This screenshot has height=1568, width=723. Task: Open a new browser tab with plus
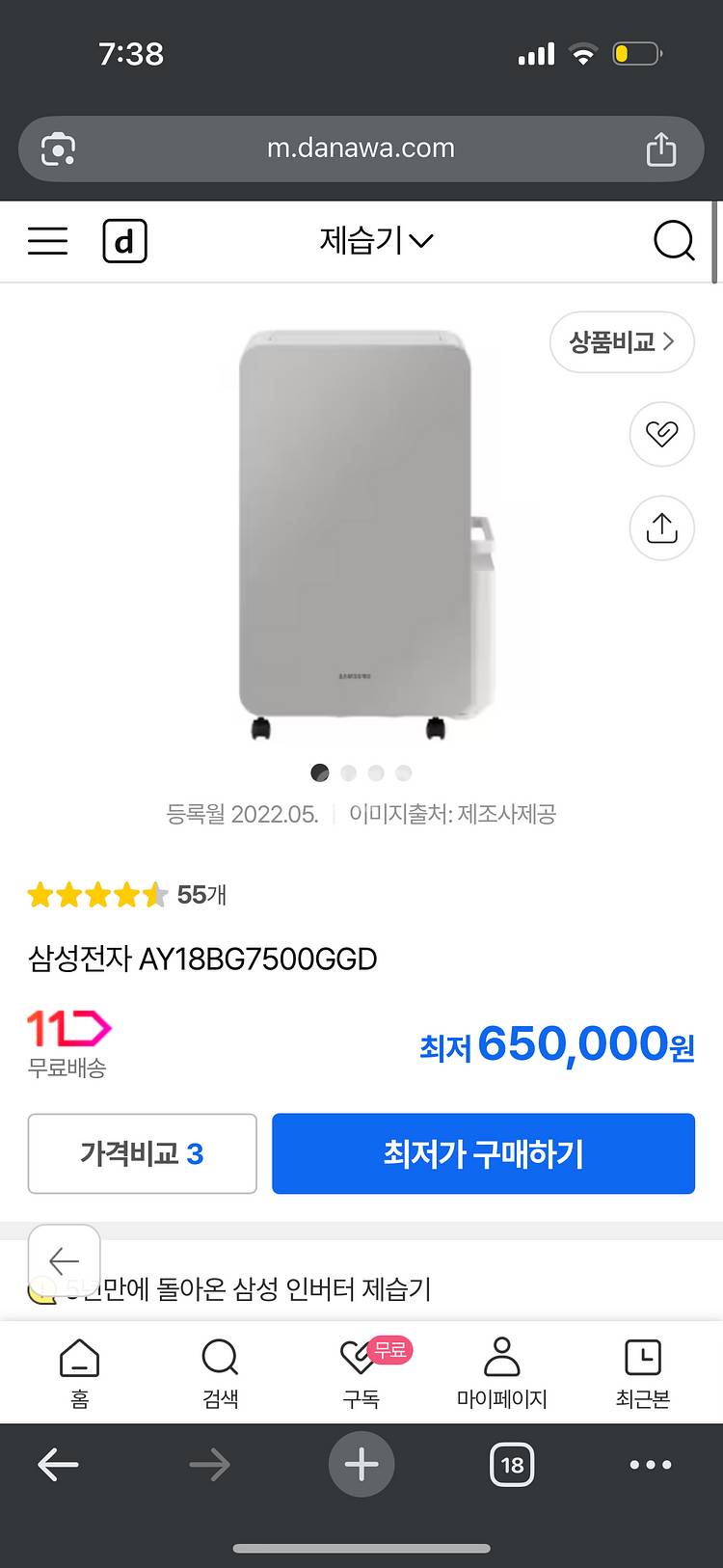coord(361,1465)
